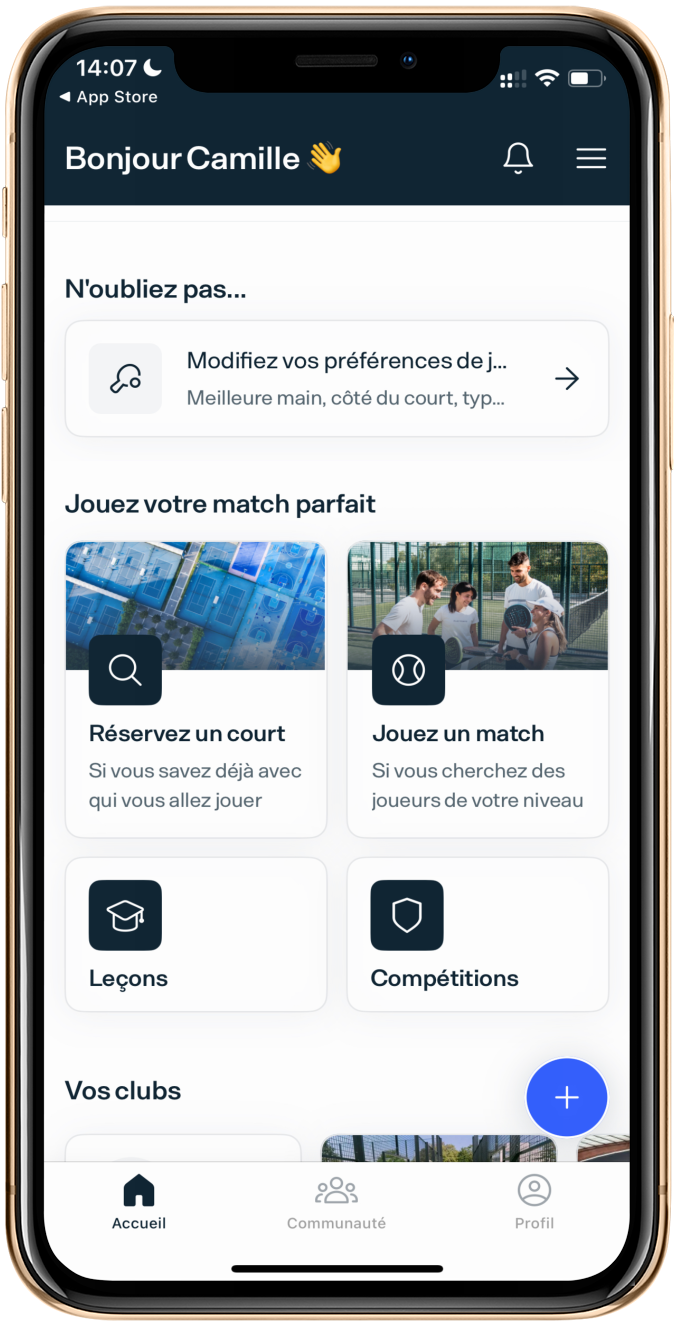
Task: Open the notifications bell
Action: (518, 158)
